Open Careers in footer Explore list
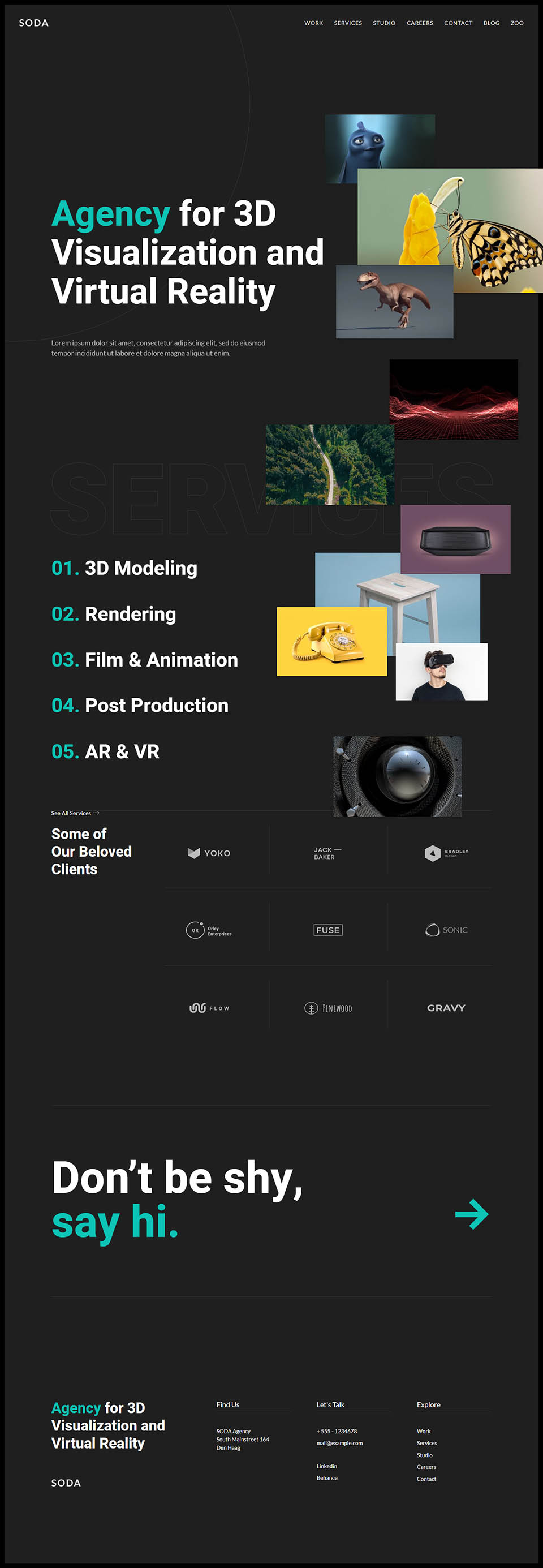543x1568 pixels. (x=426, y=1467)
